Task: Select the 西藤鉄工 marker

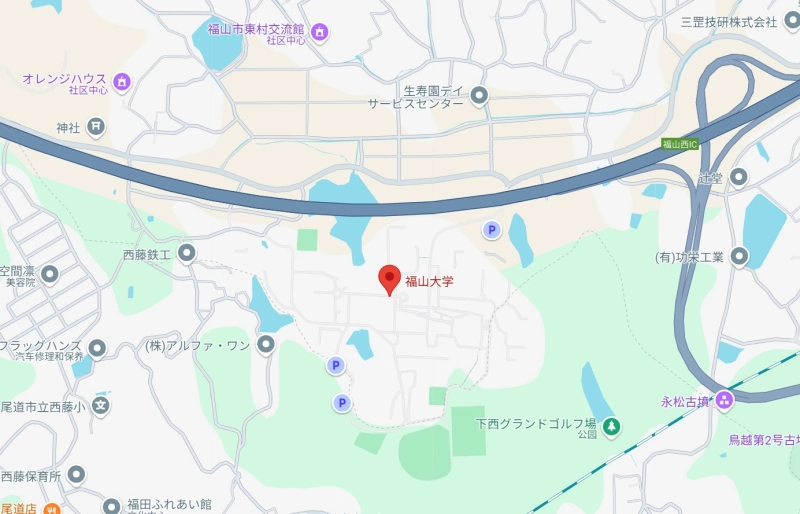Action: [x=187, y=254]
